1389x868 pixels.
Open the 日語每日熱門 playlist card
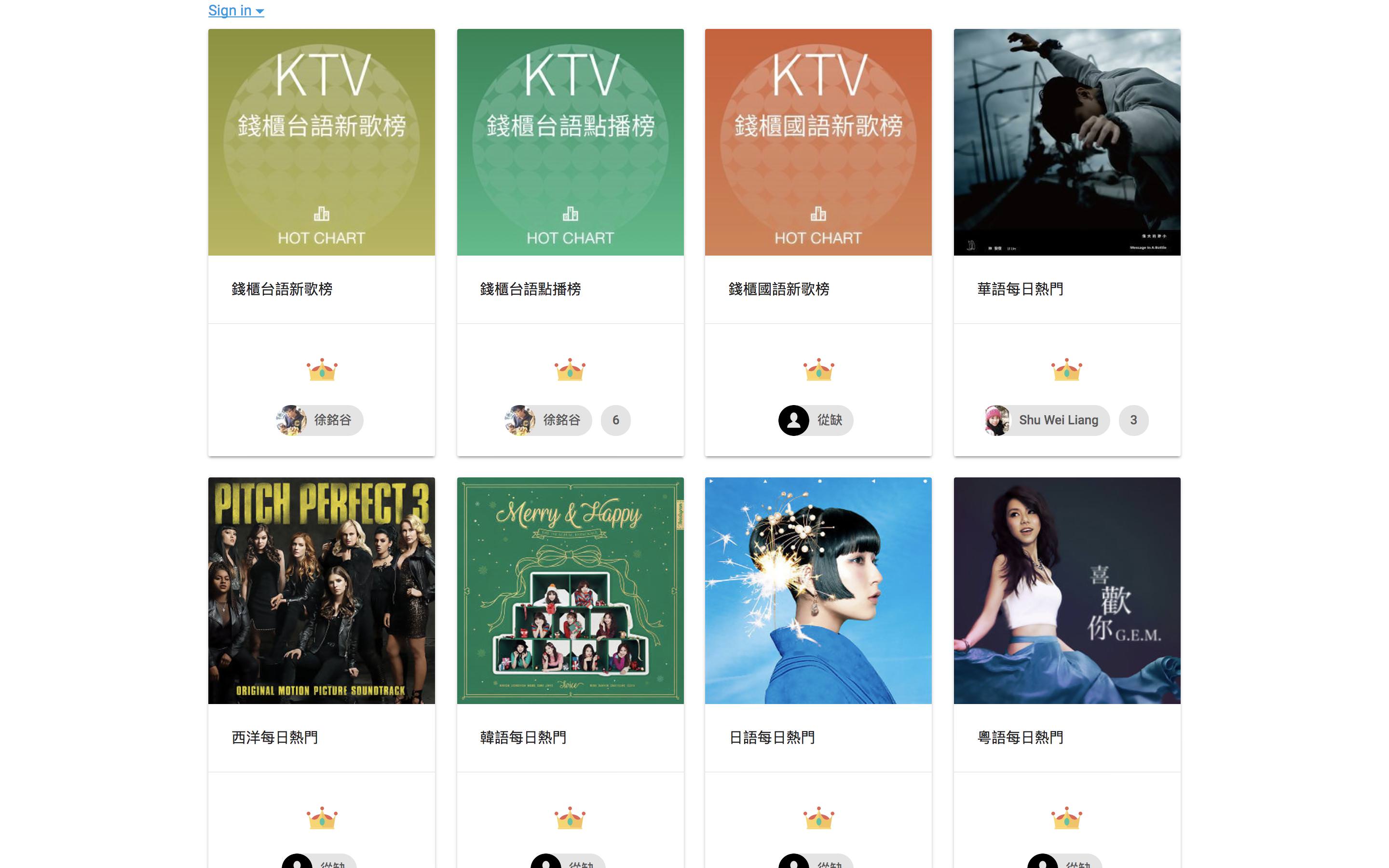click(x=818, y=590)
